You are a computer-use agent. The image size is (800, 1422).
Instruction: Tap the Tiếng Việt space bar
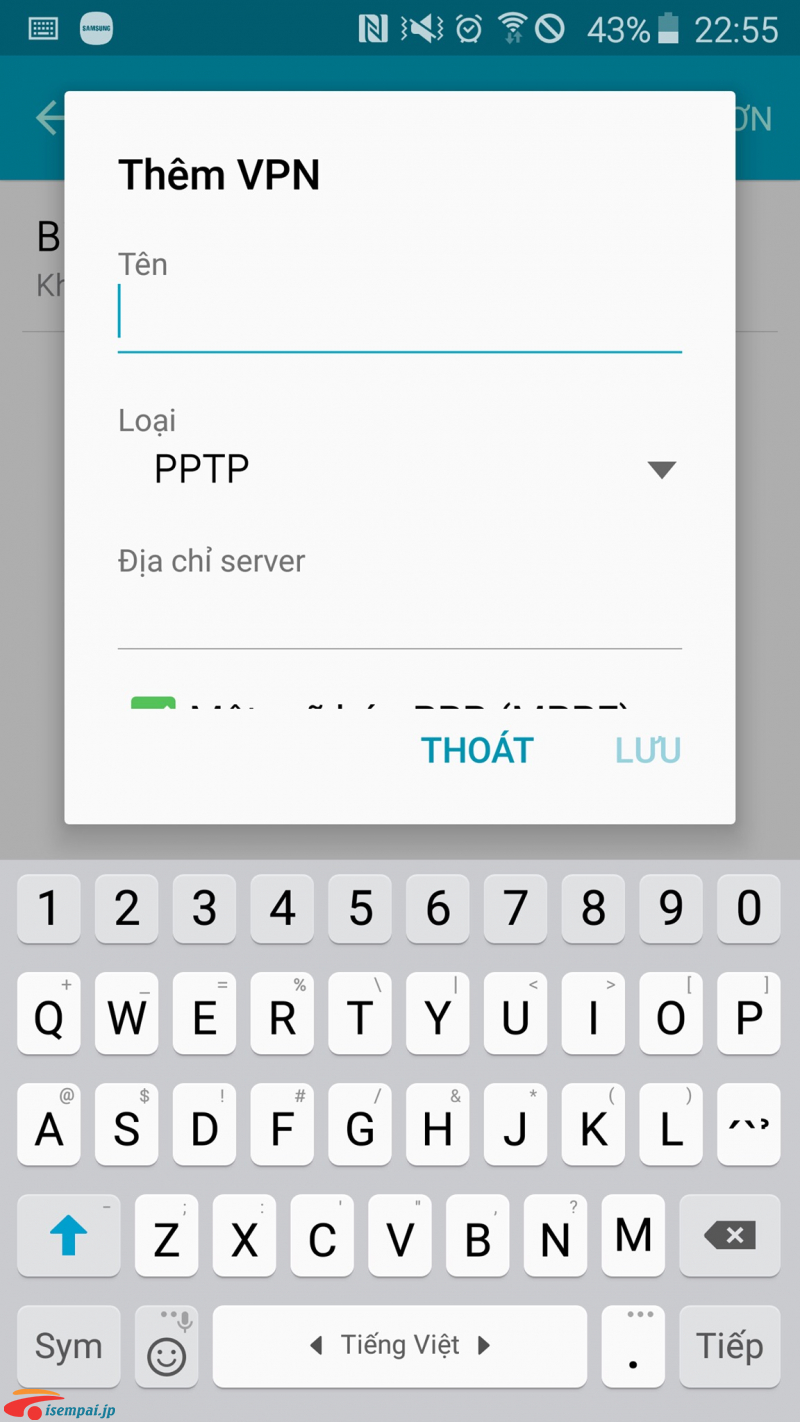(399, 1346)
